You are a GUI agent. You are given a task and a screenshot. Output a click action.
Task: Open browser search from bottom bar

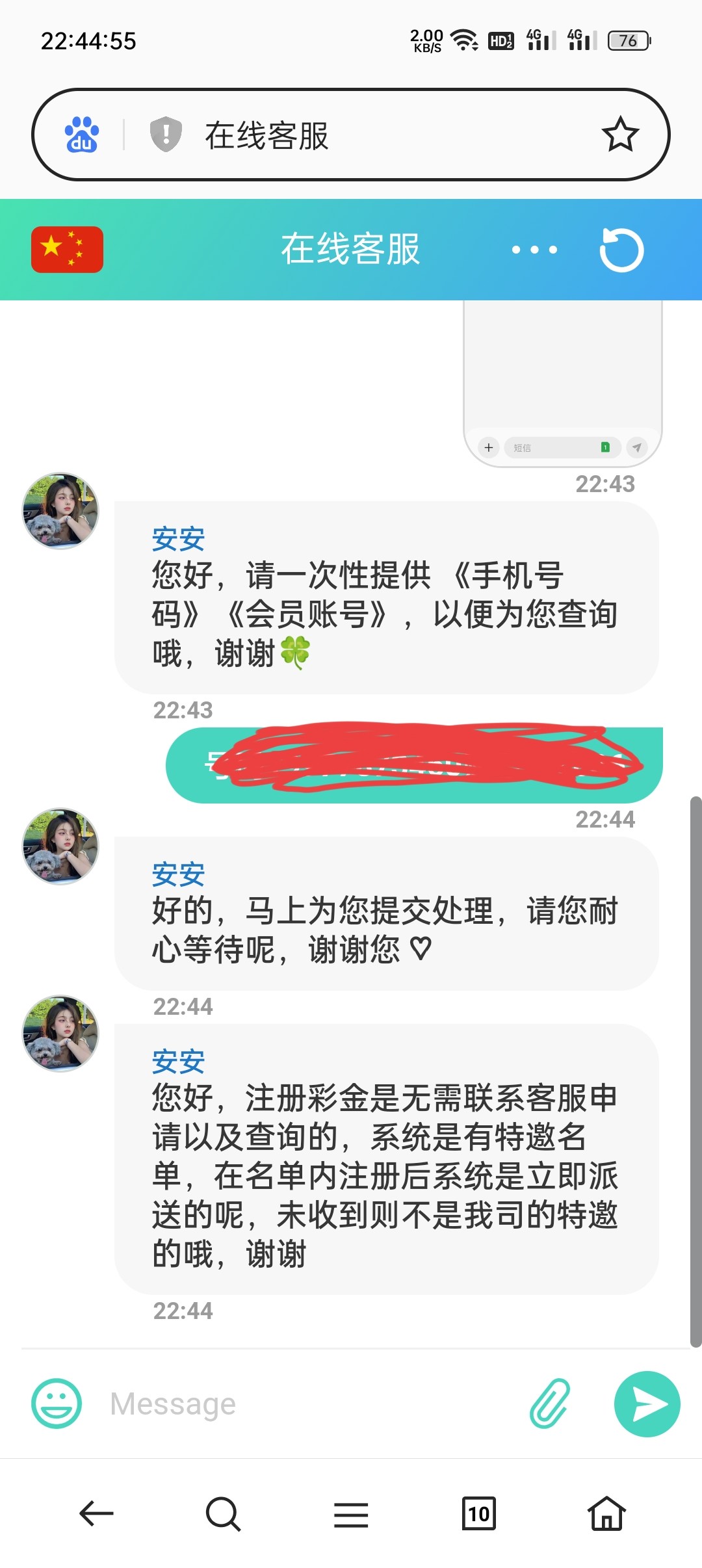(223, 1513)
